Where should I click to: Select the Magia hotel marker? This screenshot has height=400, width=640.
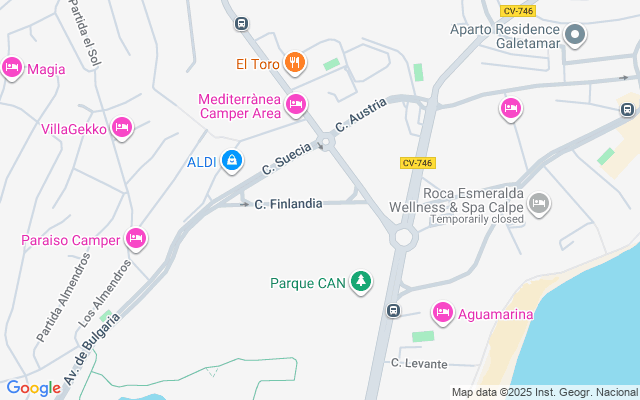coord(12,68)
